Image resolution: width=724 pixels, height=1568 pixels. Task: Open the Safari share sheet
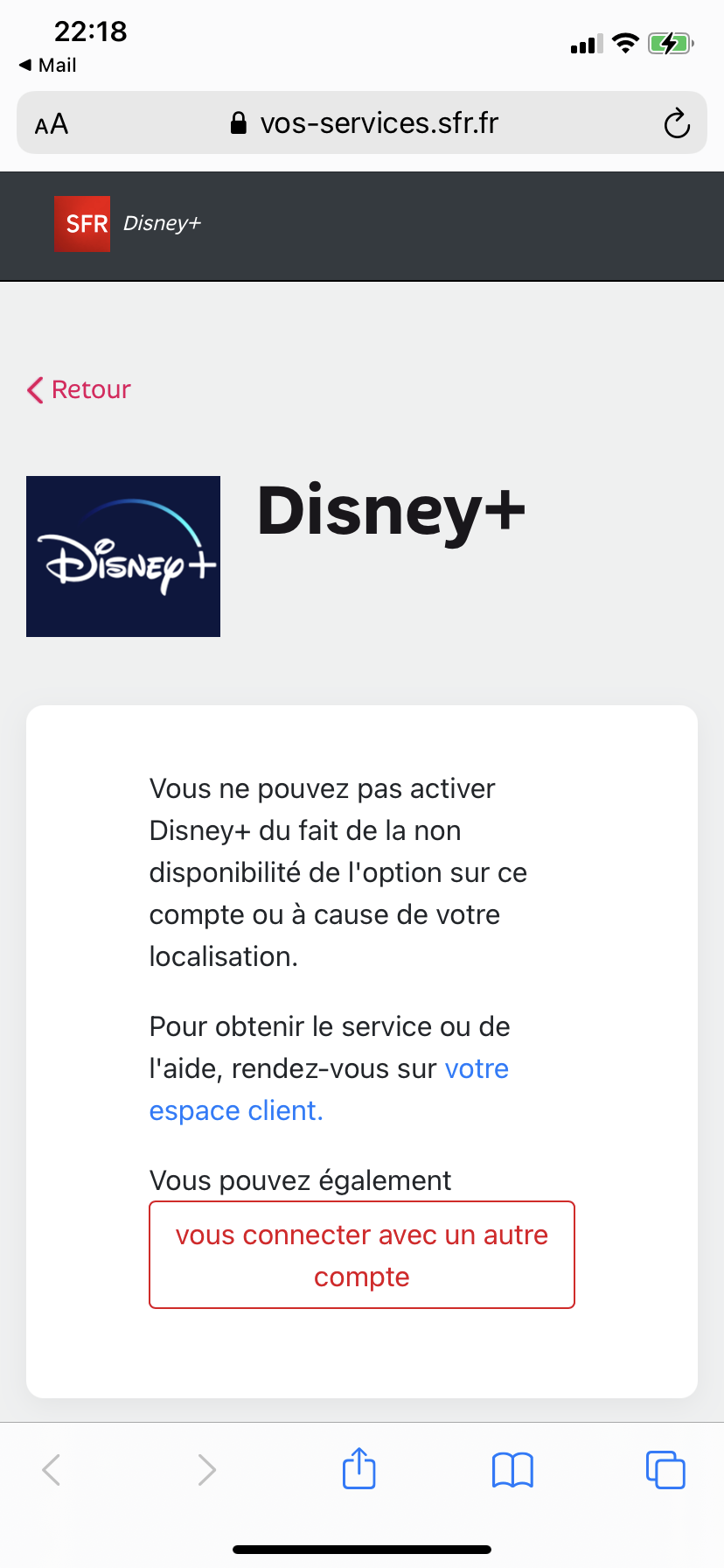[x=359, y=1469]
